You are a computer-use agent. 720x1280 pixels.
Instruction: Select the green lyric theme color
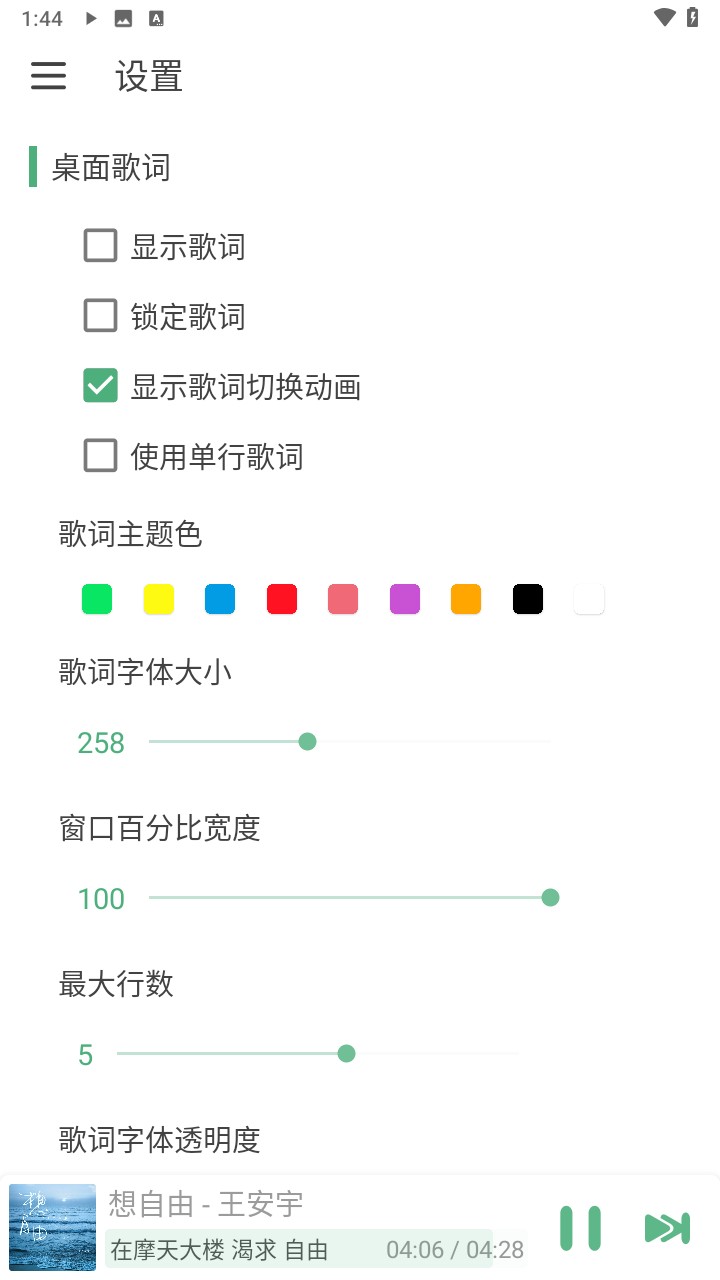[96, 598]
